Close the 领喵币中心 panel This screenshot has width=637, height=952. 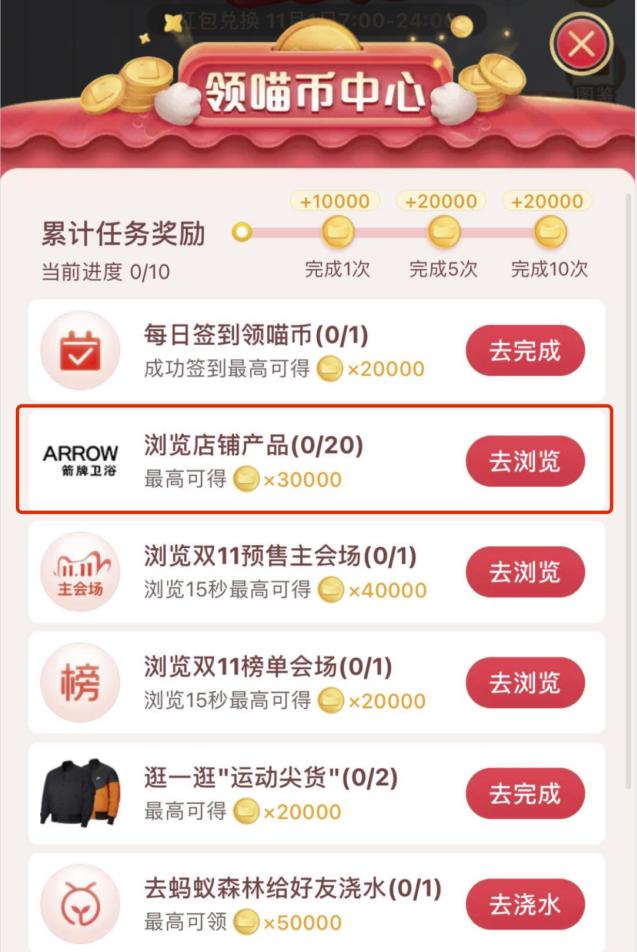pos(581,45)
